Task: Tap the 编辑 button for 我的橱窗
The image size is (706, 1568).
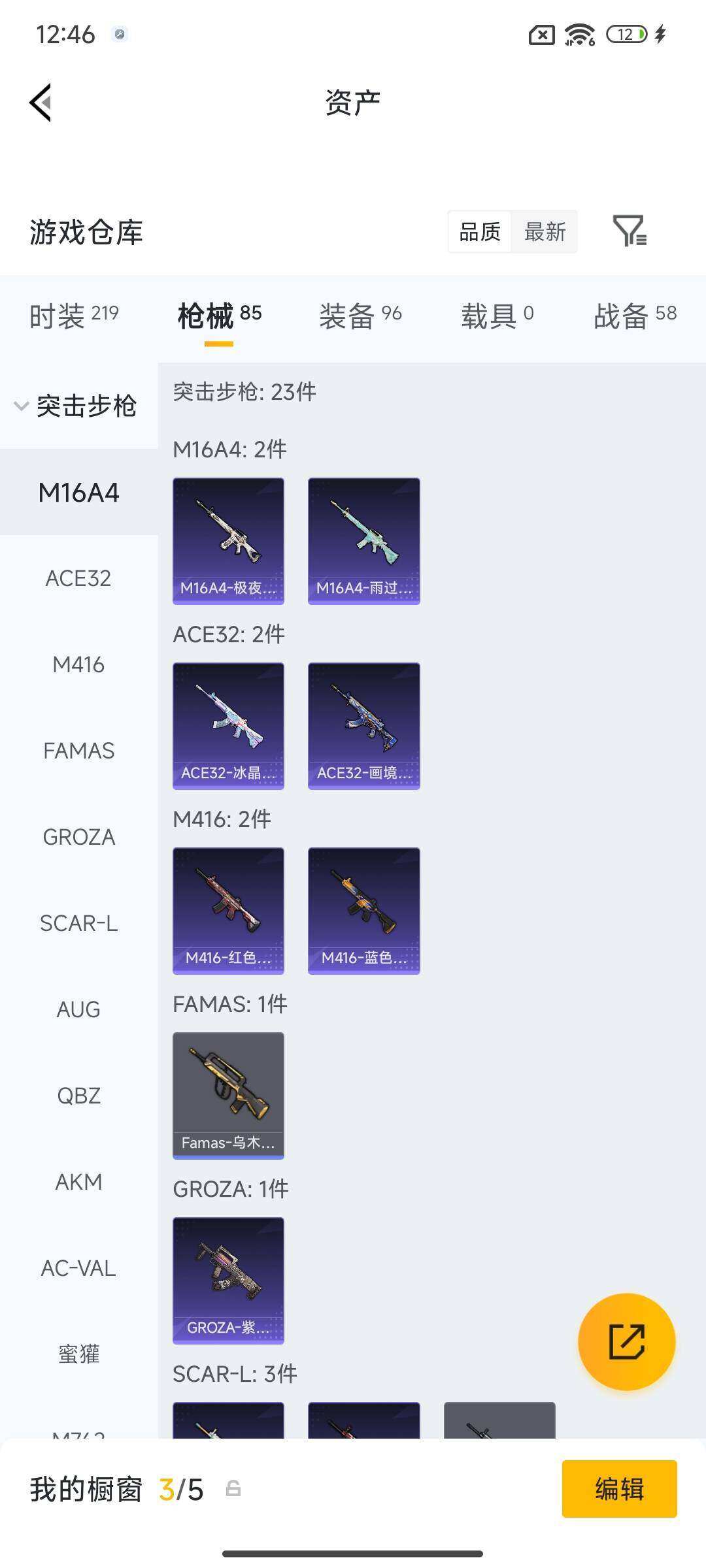Action: (x=619, y=1489)
